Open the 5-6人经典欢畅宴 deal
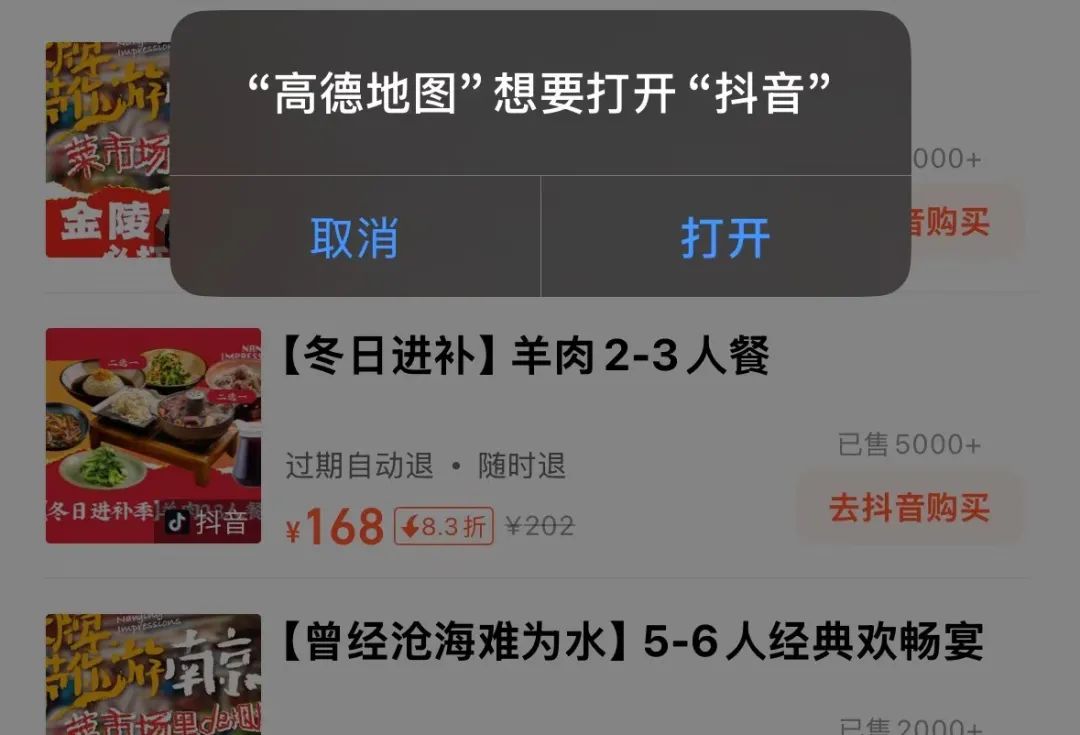The height and width of the screenshot is (735, 1080). 632,643
